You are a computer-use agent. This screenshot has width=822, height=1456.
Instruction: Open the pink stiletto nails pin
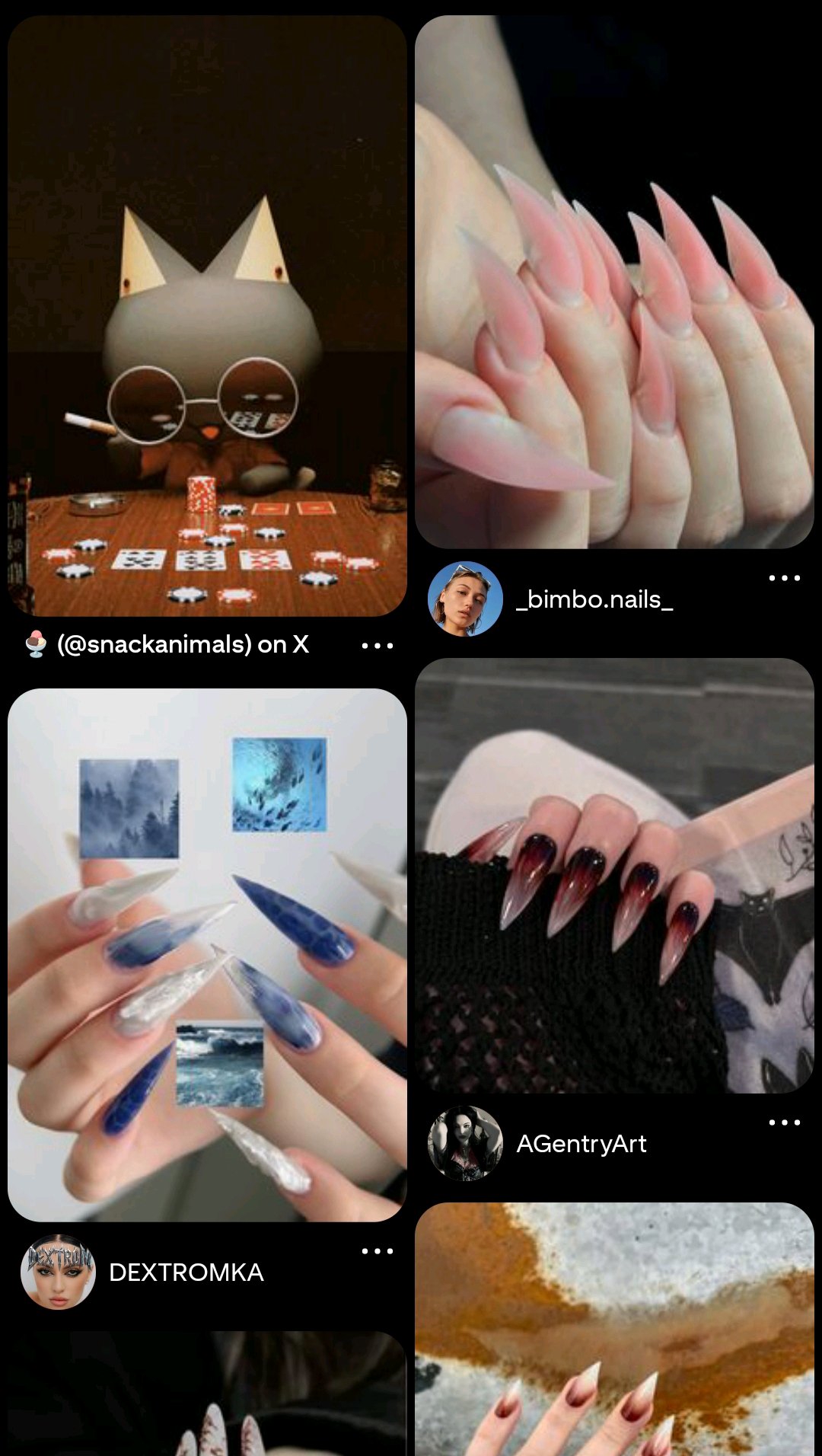[x=614, y=282]
